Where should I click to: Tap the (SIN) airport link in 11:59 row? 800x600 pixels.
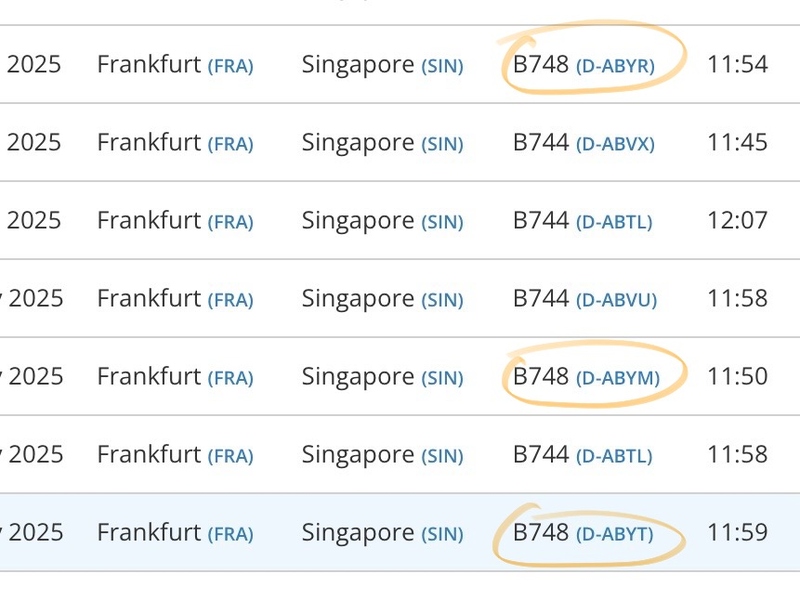(442, 534)
